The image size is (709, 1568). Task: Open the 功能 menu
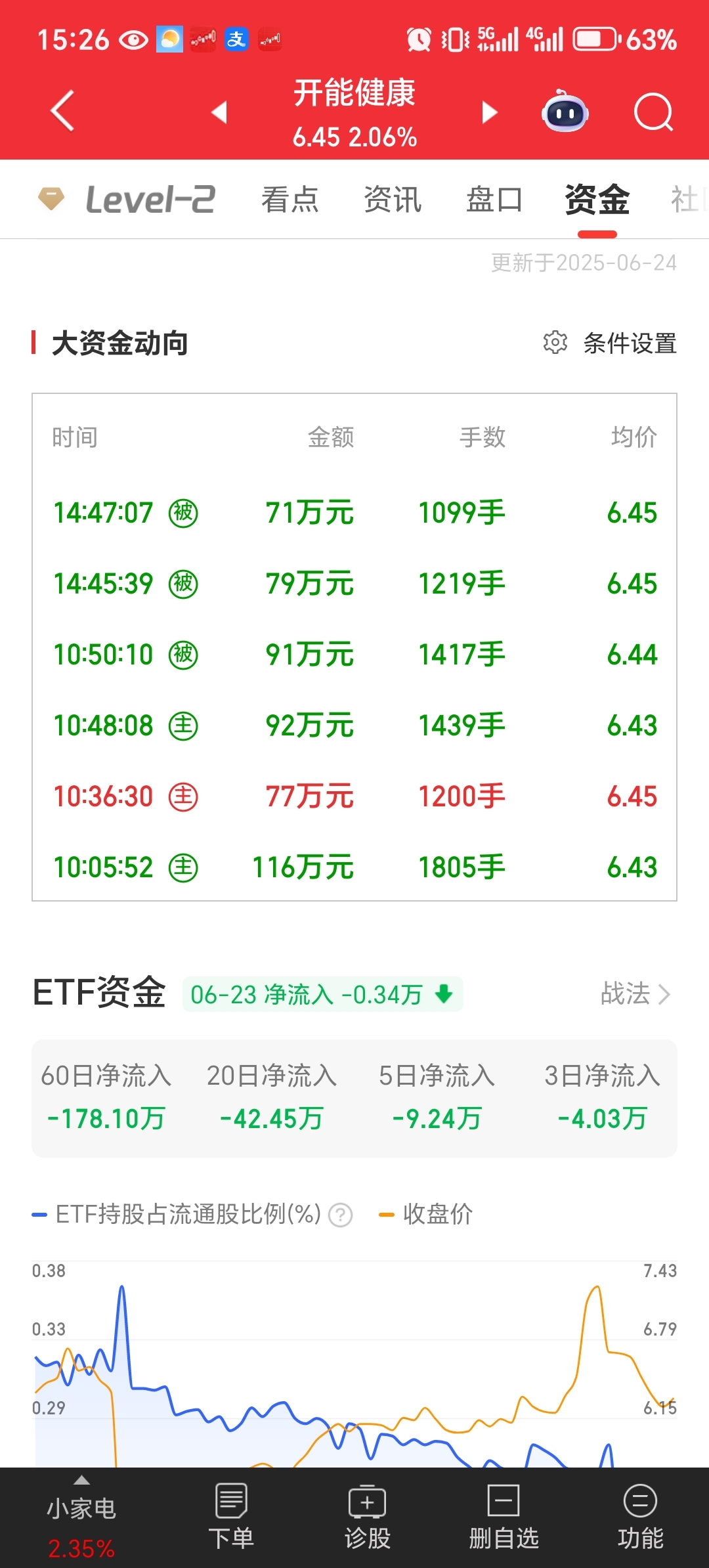[640, 1517]
